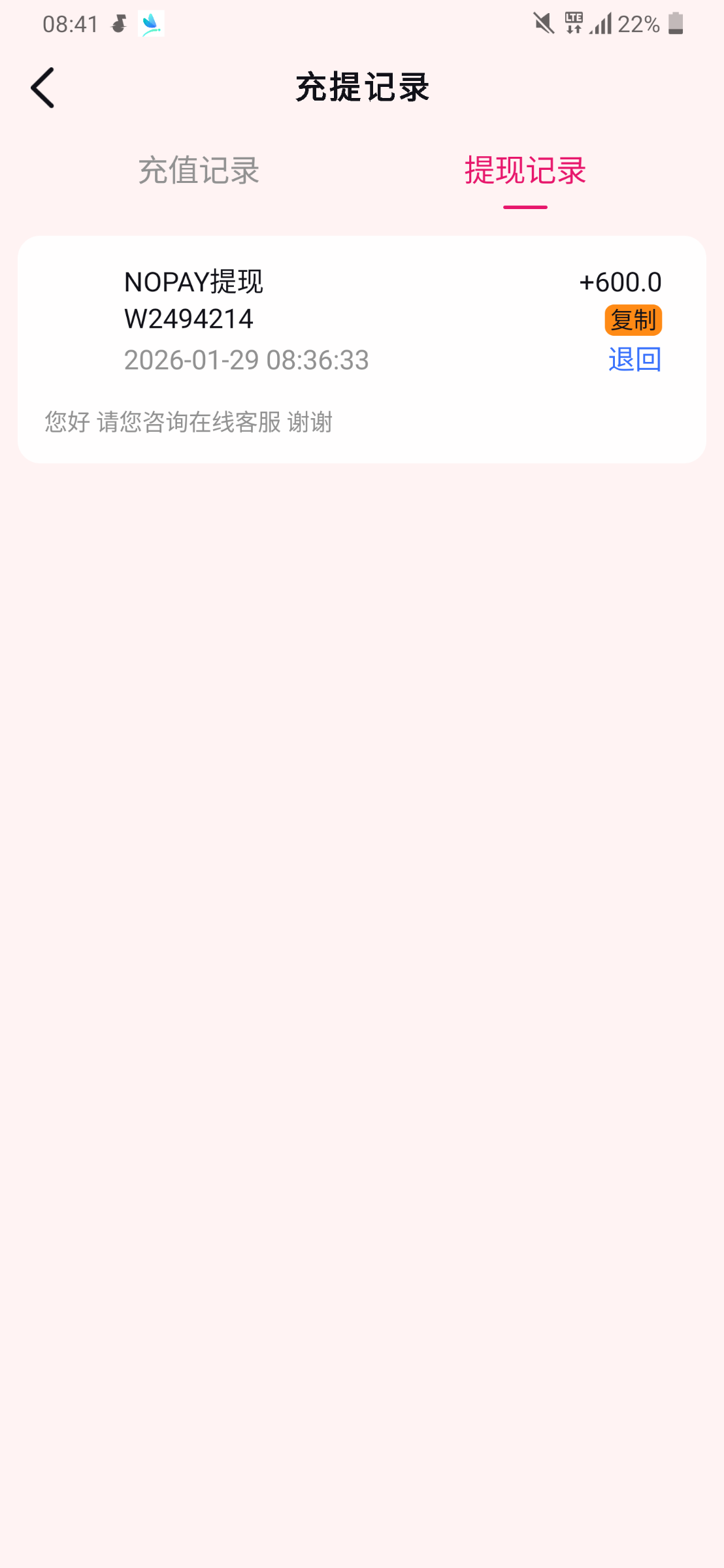This screenshot has height=1568, width=724.
Task: Tap the butterfly notification icon
Action: click(x=150, y=24)
